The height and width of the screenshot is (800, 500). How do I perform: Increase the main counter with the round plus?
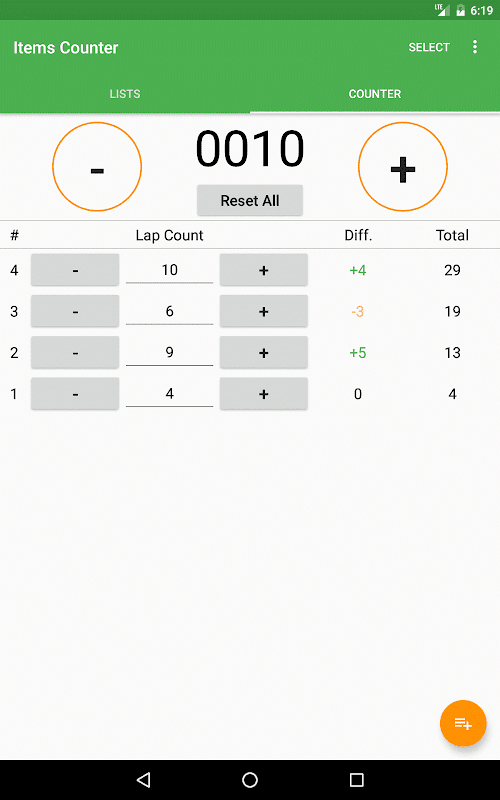[403, 167]
